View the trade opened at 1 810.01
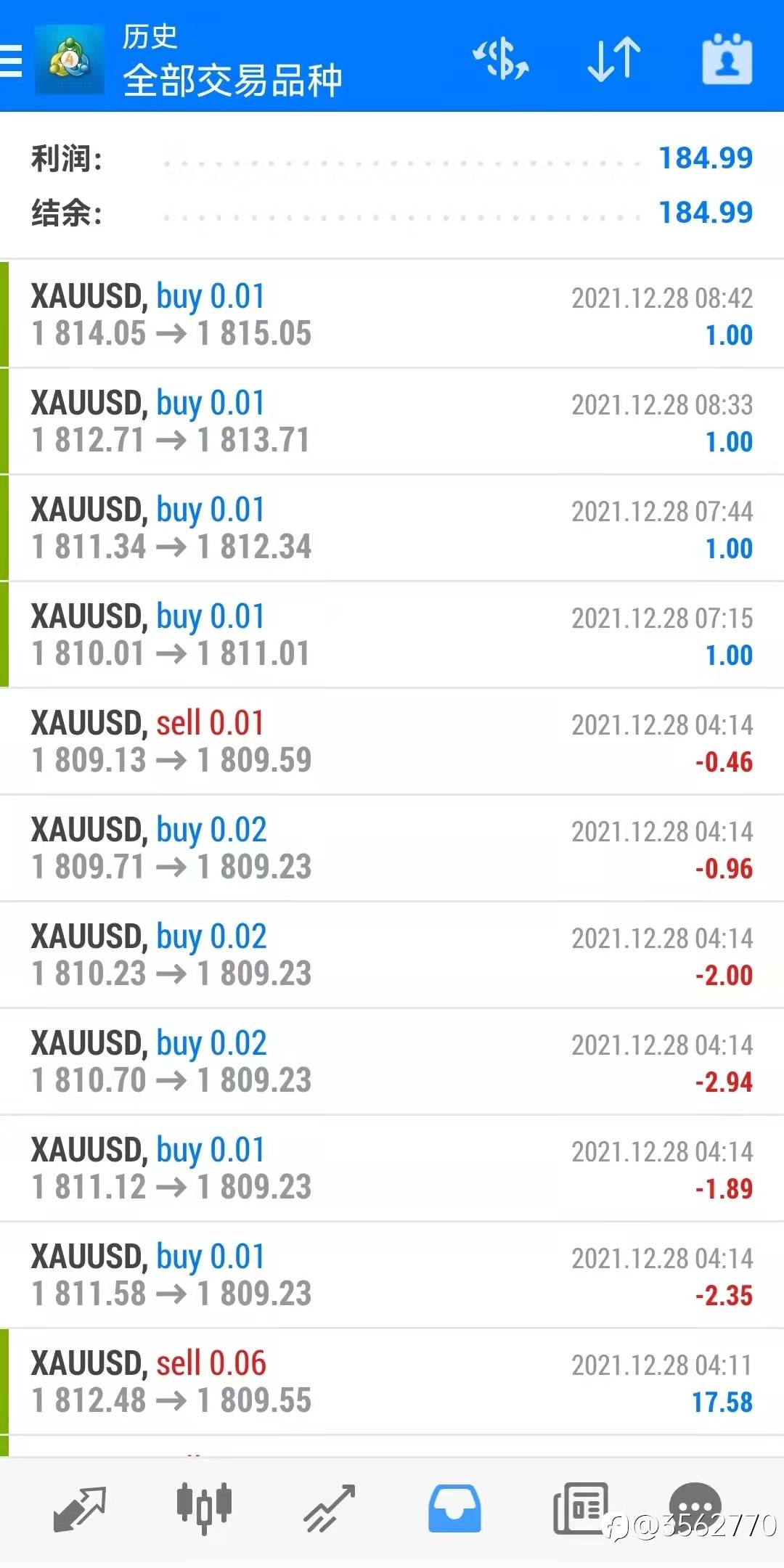Viewport: 784px width, 1568px height. point(392,634)
